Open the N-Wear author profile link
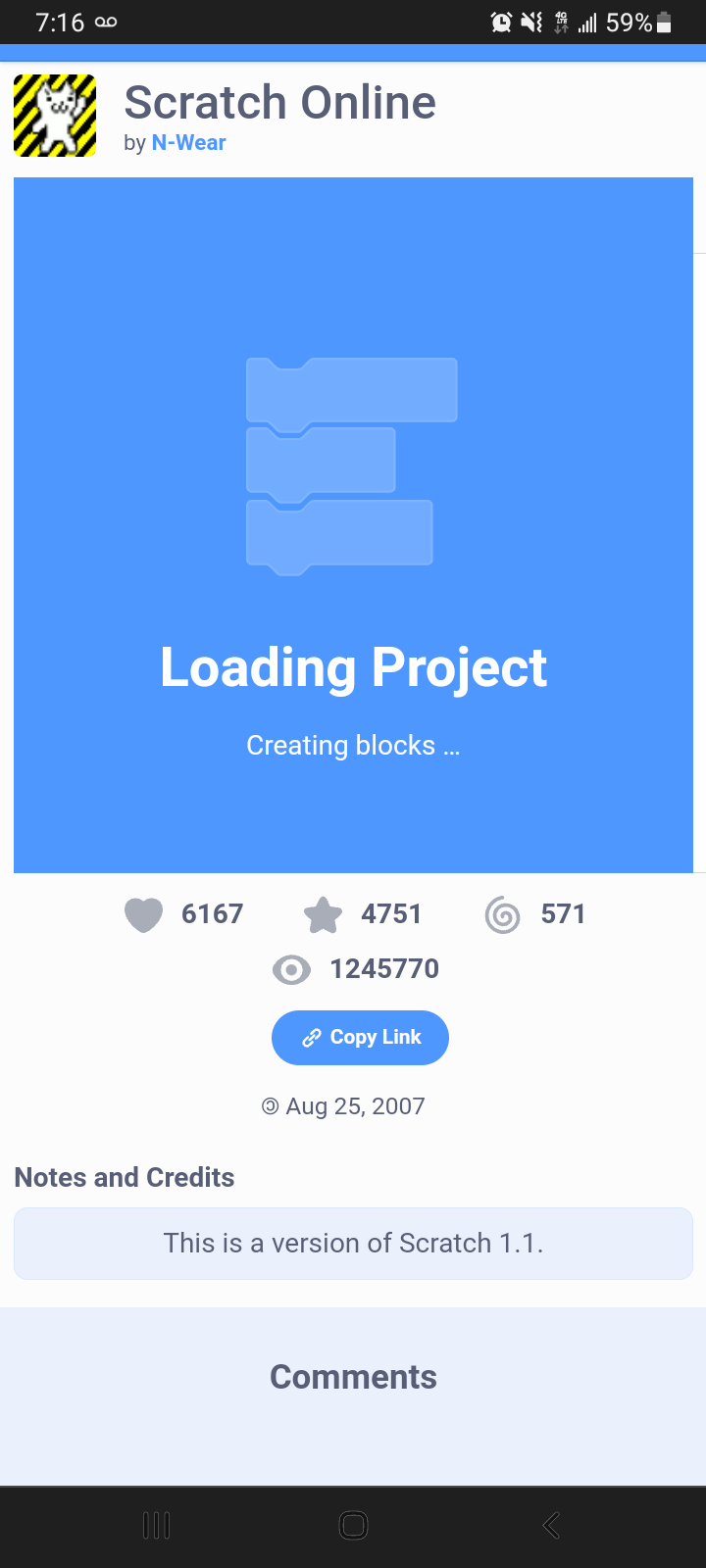The image size is (706, 1568). [x=188, y=143]
